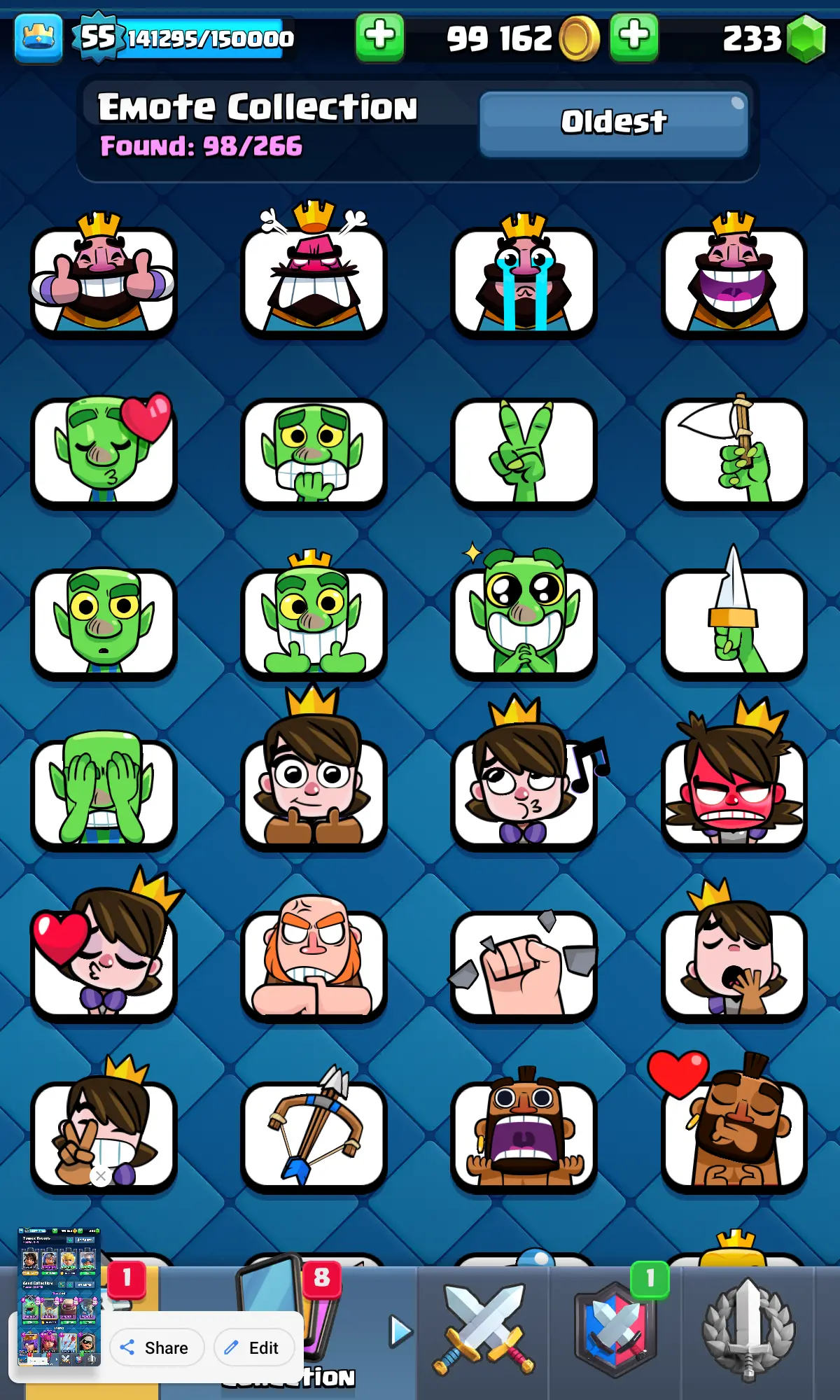Switch to the crossed-swords Battle tab

tap(483, 1330)
